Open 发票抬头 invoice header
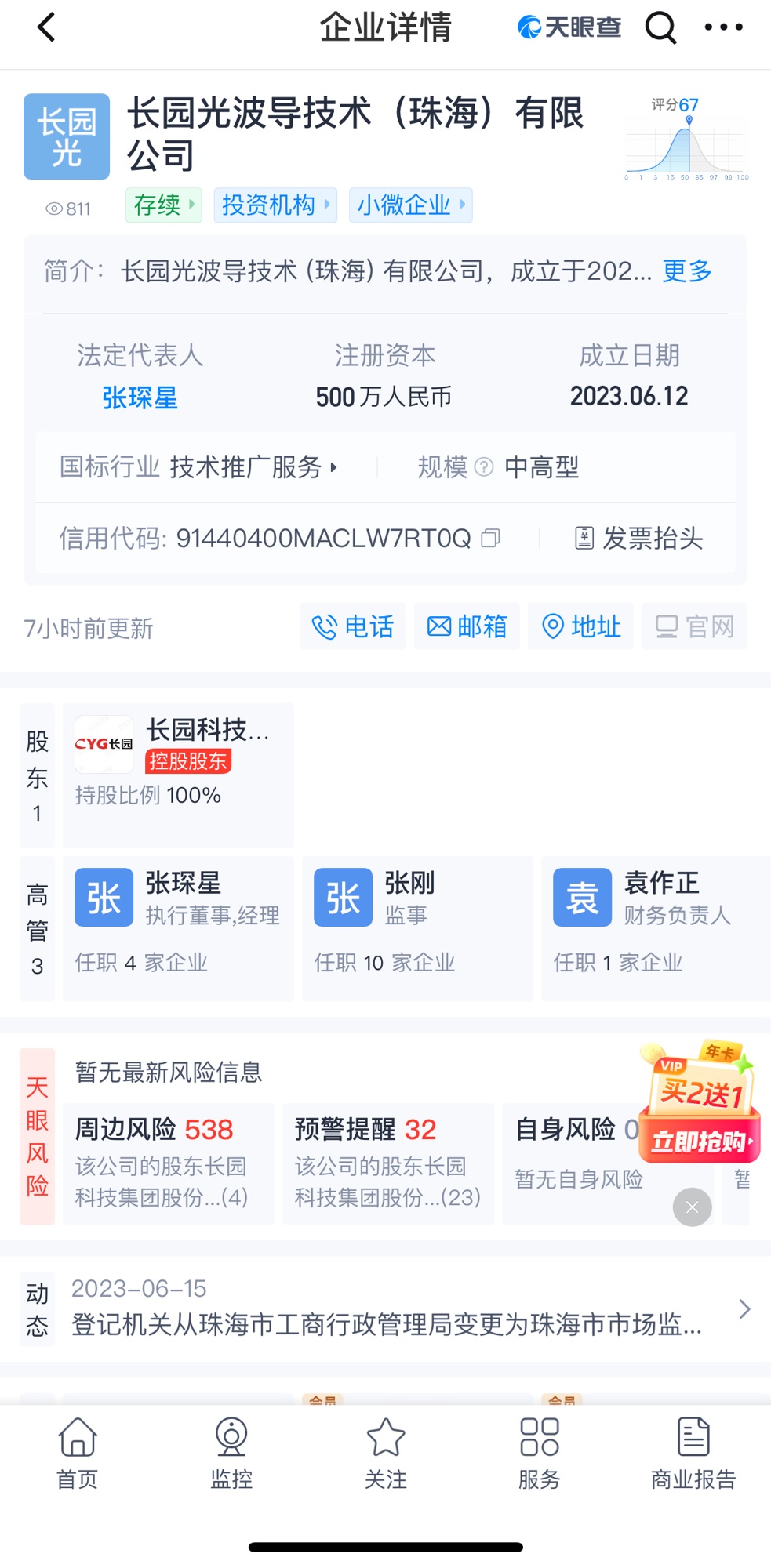Viewport: 771px width, 1568px height. (x=639, y=538)
